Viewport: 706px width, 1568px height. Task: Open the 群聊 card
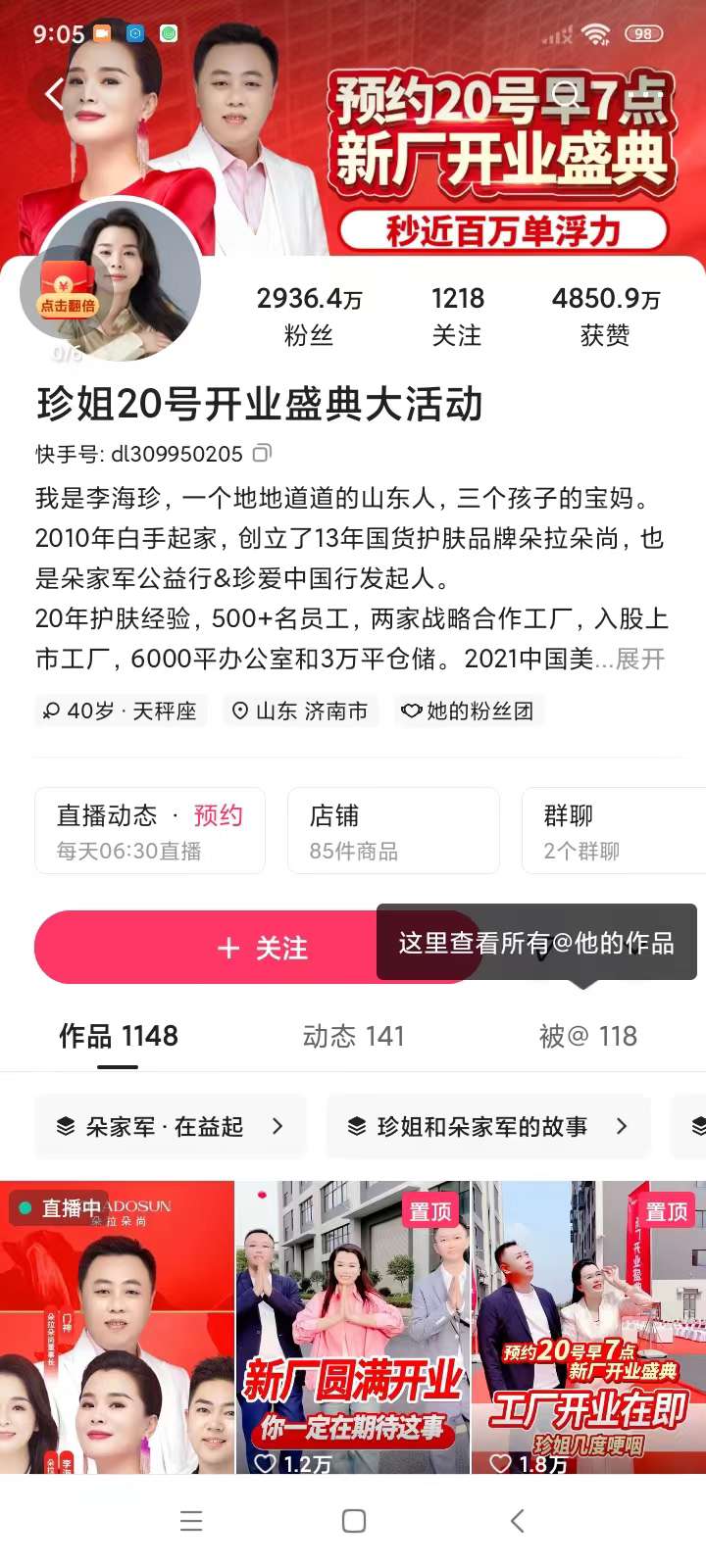pos(613,830)
